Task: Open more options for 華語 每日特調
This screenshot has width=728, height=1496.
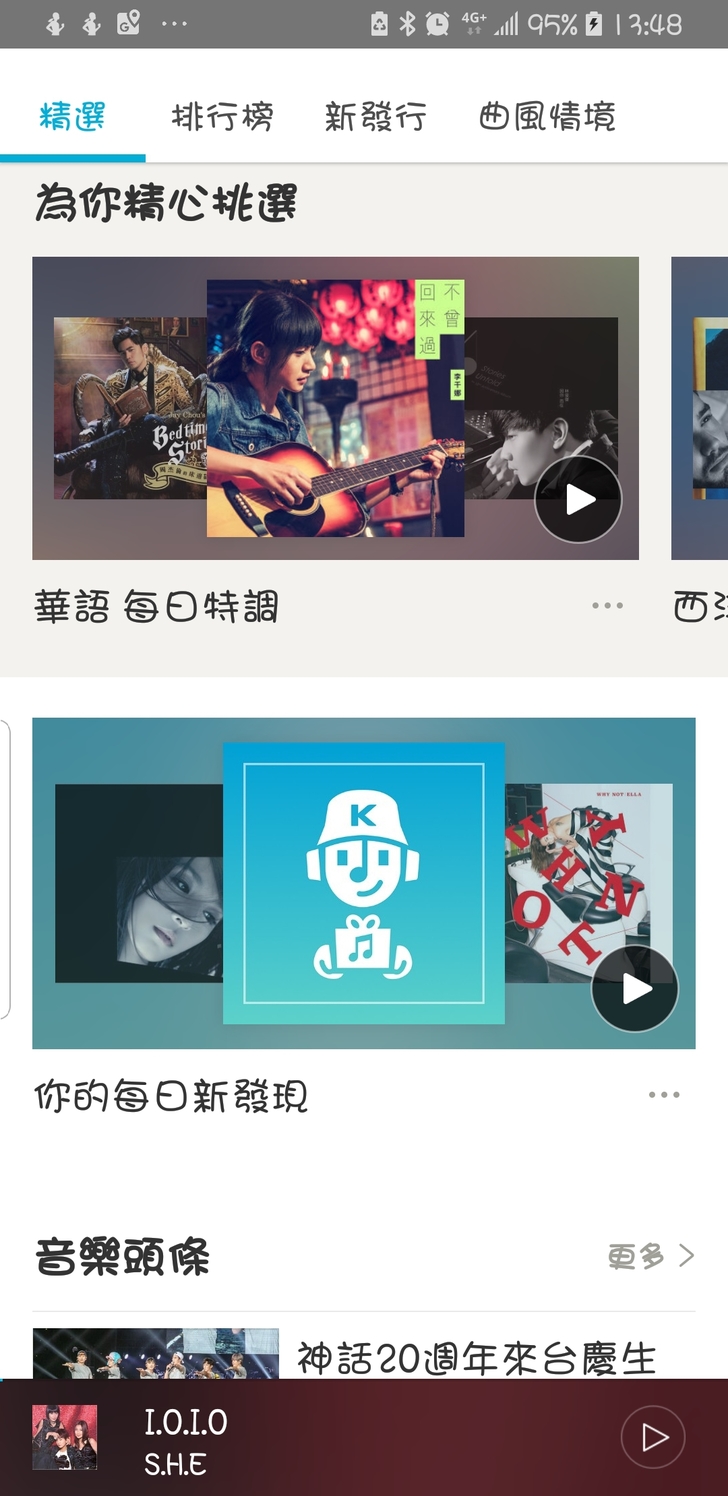Action: pos(607,606)
